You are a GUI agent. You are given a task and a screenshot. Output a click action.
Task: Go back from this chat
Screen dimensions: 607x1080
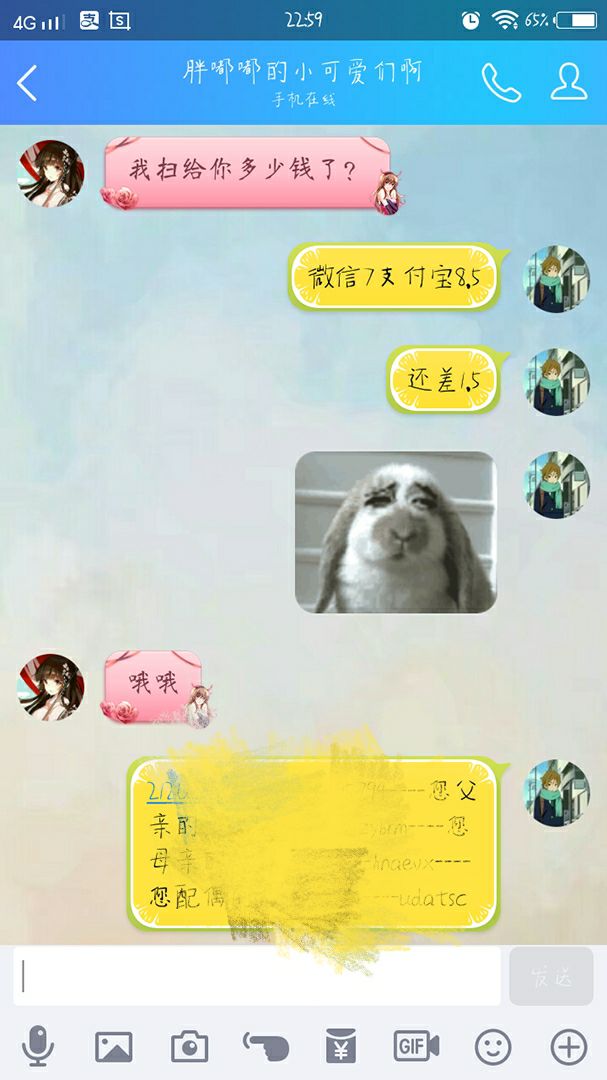tap(27, 83)
